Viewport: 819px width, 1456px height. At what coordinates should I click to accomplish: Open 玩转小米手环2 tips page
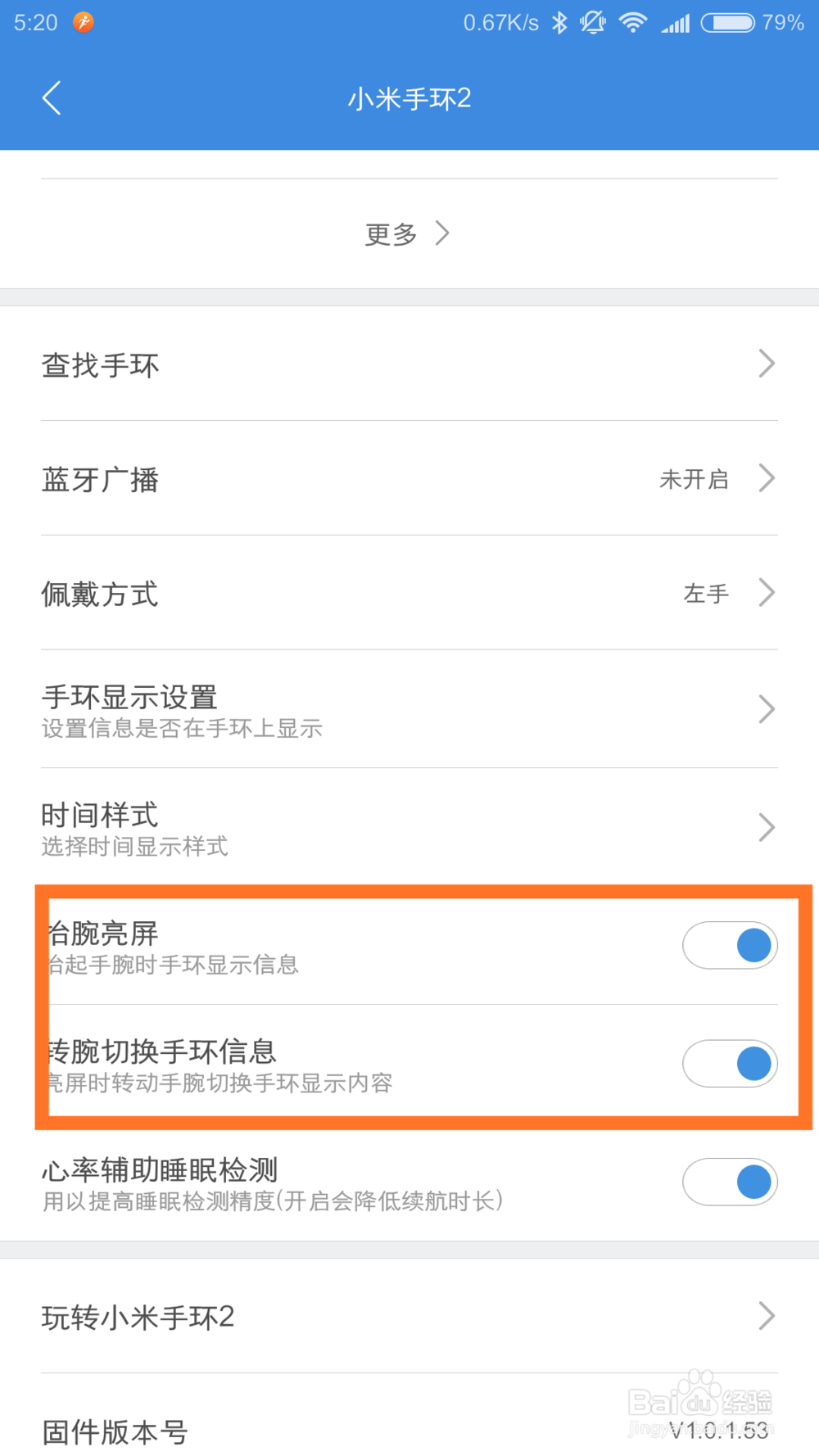coord(409,1317)
